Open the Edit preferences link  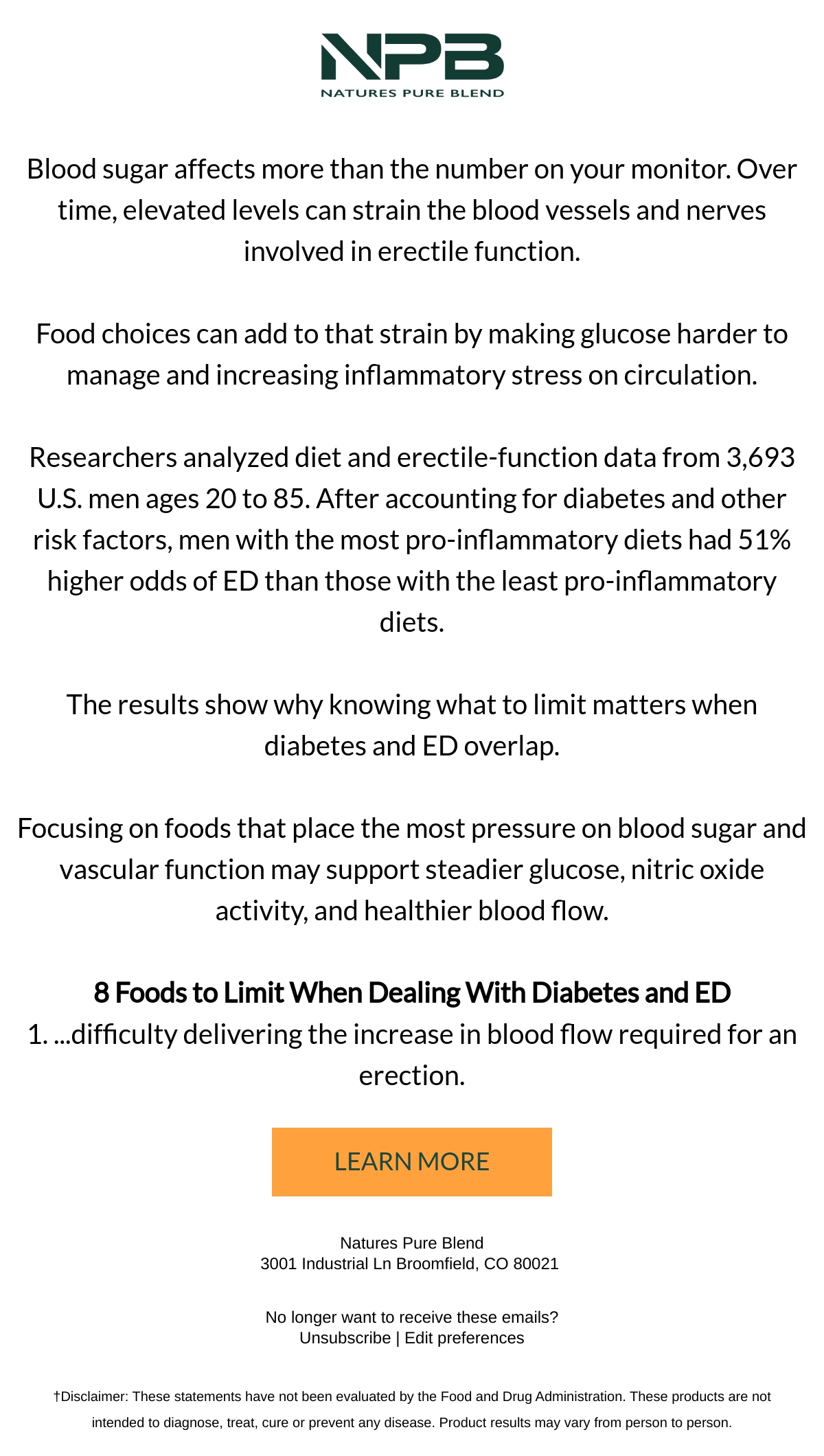coord(464,1337)
